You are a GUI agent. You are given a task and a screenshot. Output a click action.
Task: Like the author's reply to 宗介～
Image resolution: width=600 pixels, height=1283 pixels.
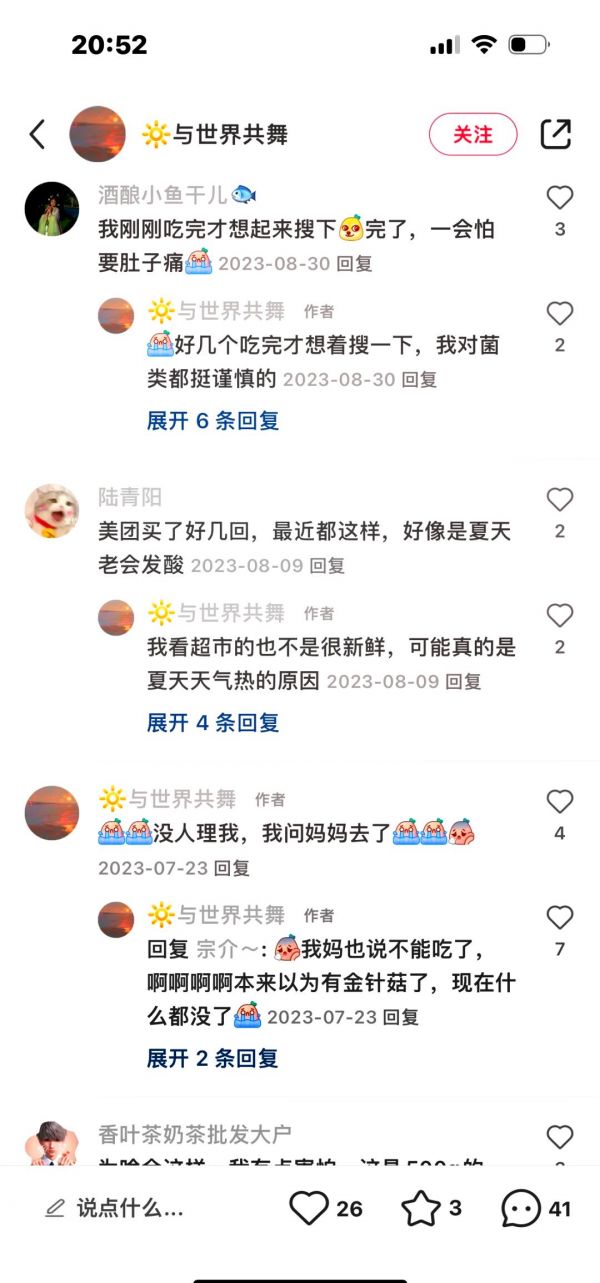point(560,918)
